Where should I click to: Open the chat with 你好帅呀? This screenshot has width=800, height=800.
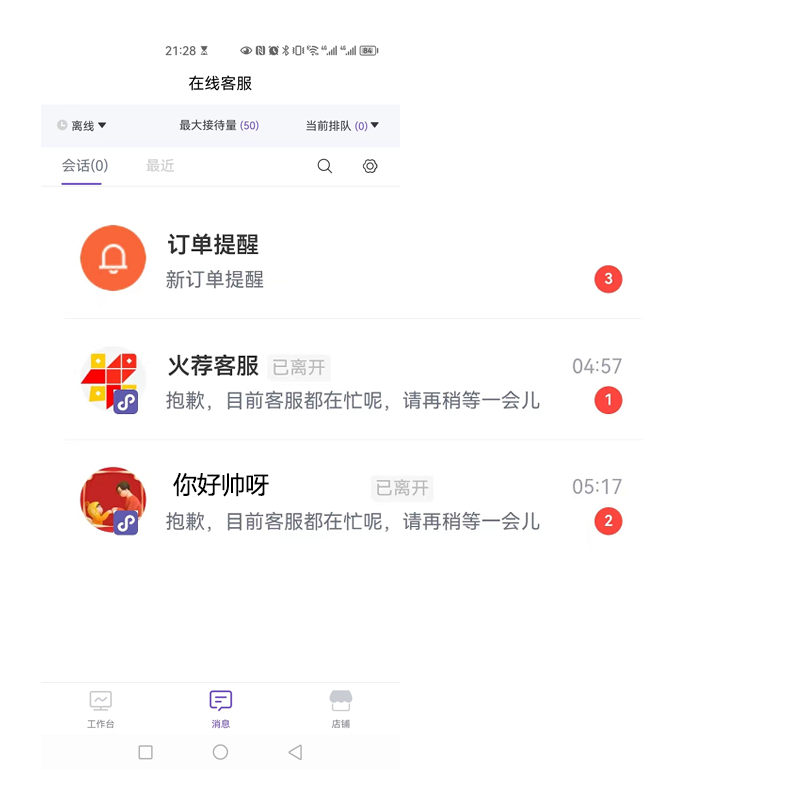point(350,502)
